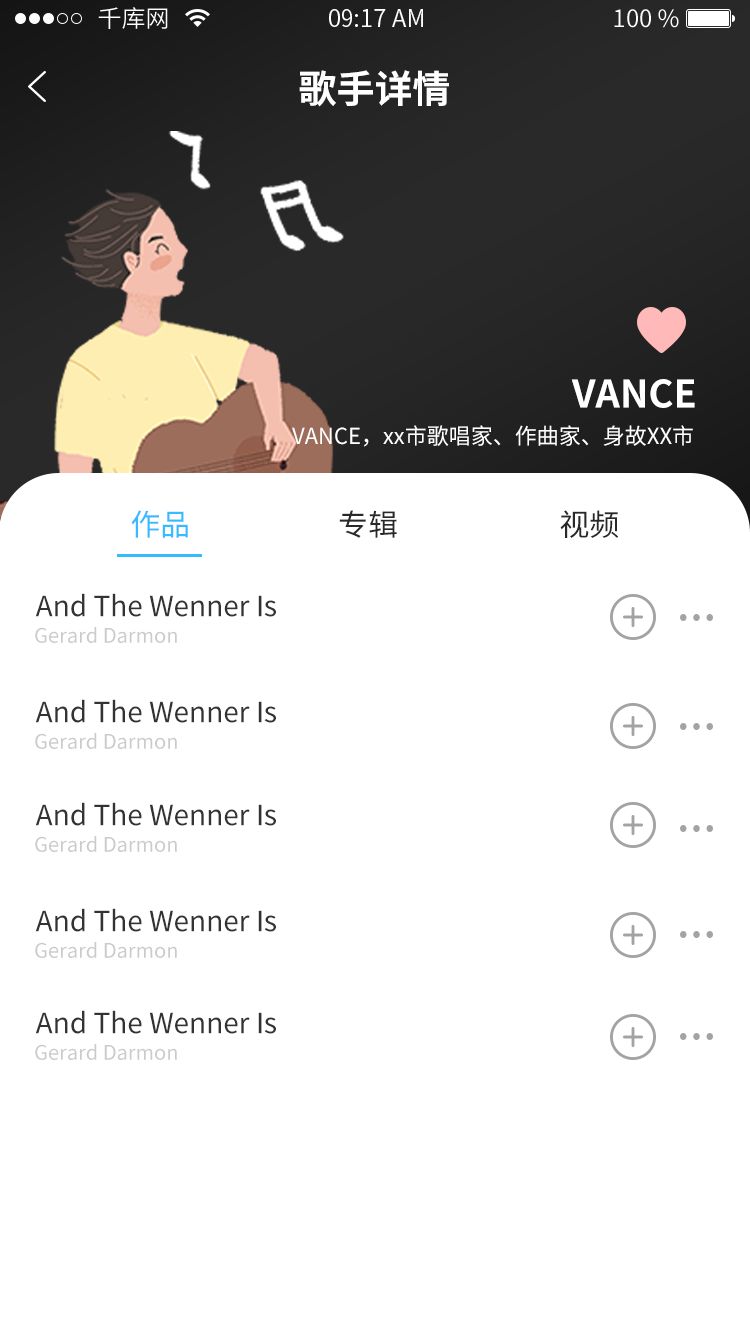Image resolution: width=750 pixels, height=1334 pixels.
Task: Switch to the 专辑 tab
Action: point(369,524)
